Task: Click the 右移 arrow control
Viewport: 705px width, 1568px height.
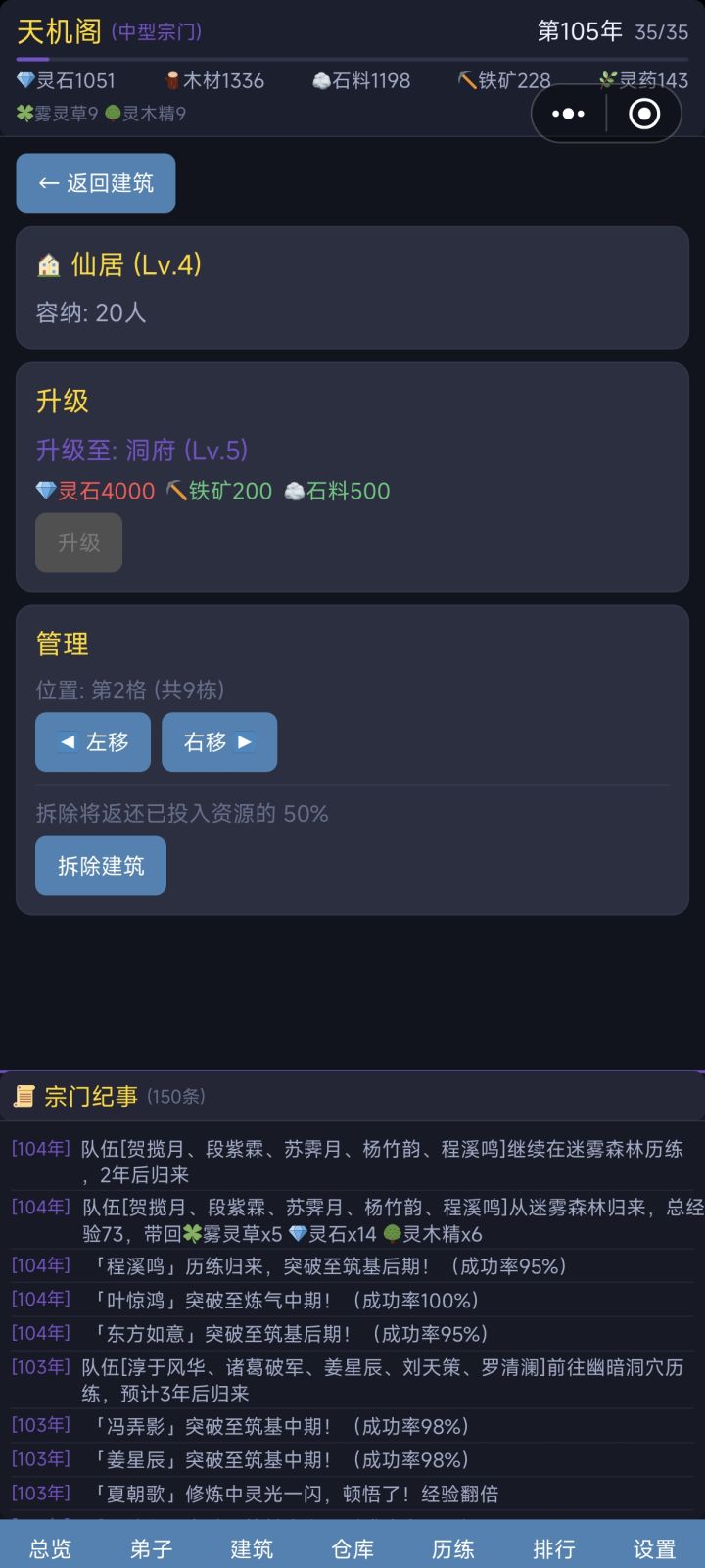Action: (x=219, y=742)
